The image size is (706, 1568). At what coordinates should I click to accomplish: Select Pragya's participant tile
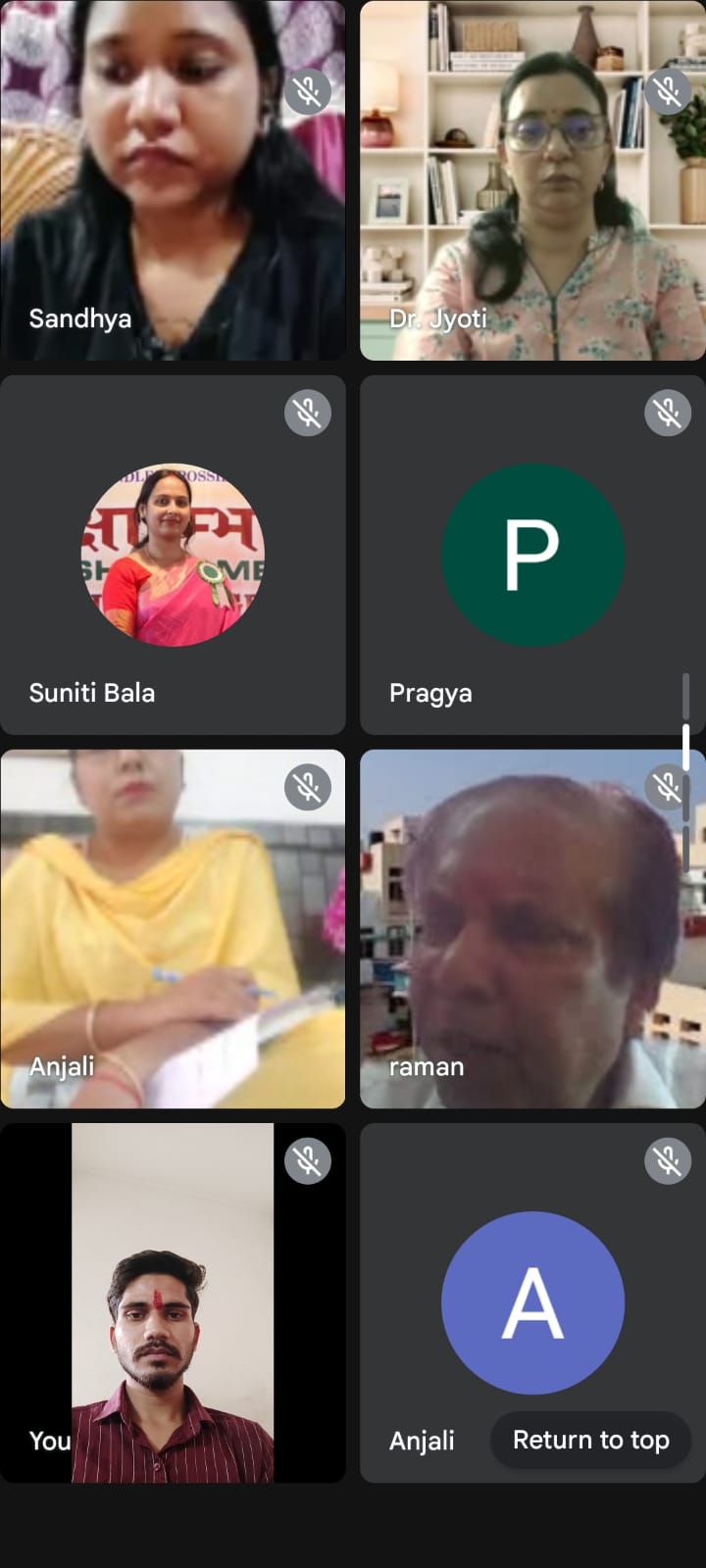532,555
